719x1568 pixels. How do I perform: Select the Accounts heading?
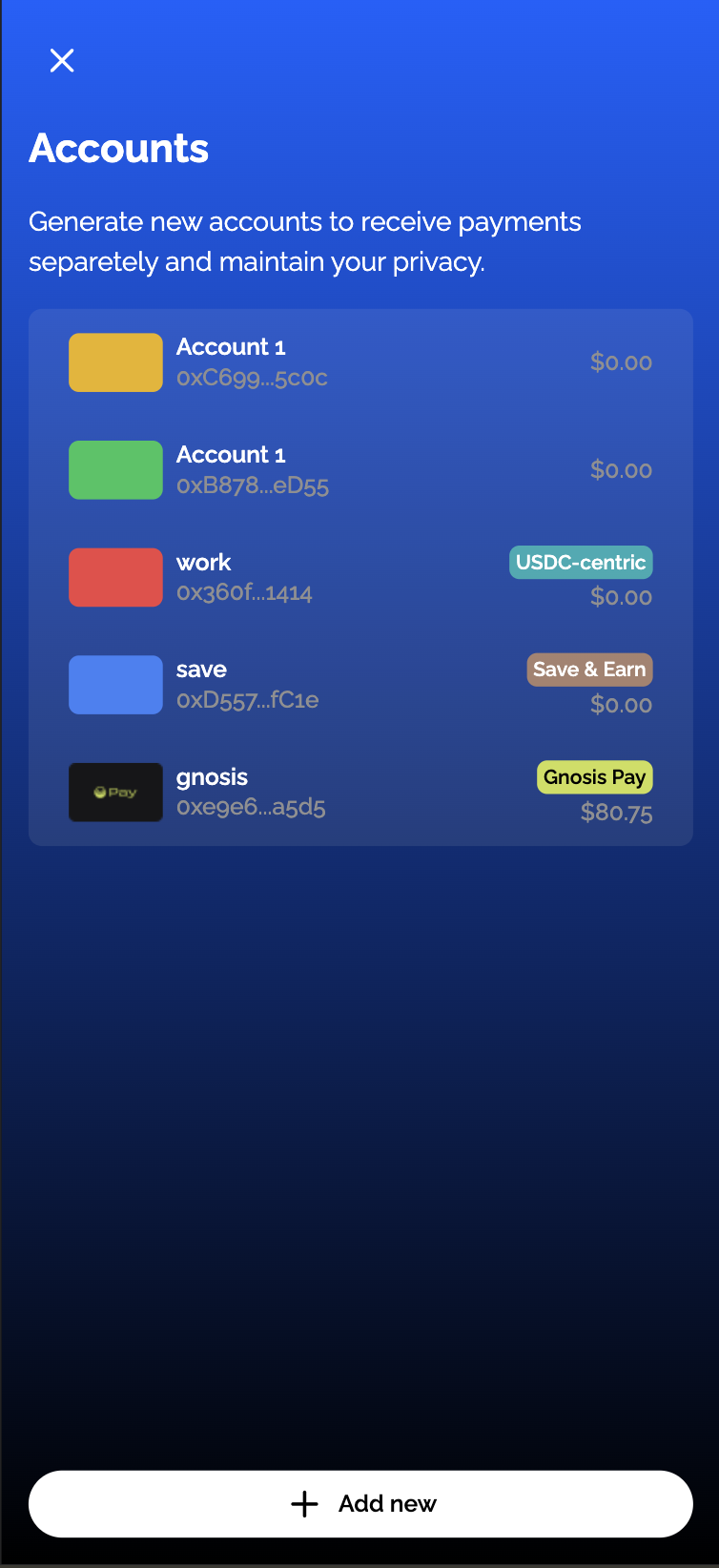pyautogui.click(x=118, y=149)
